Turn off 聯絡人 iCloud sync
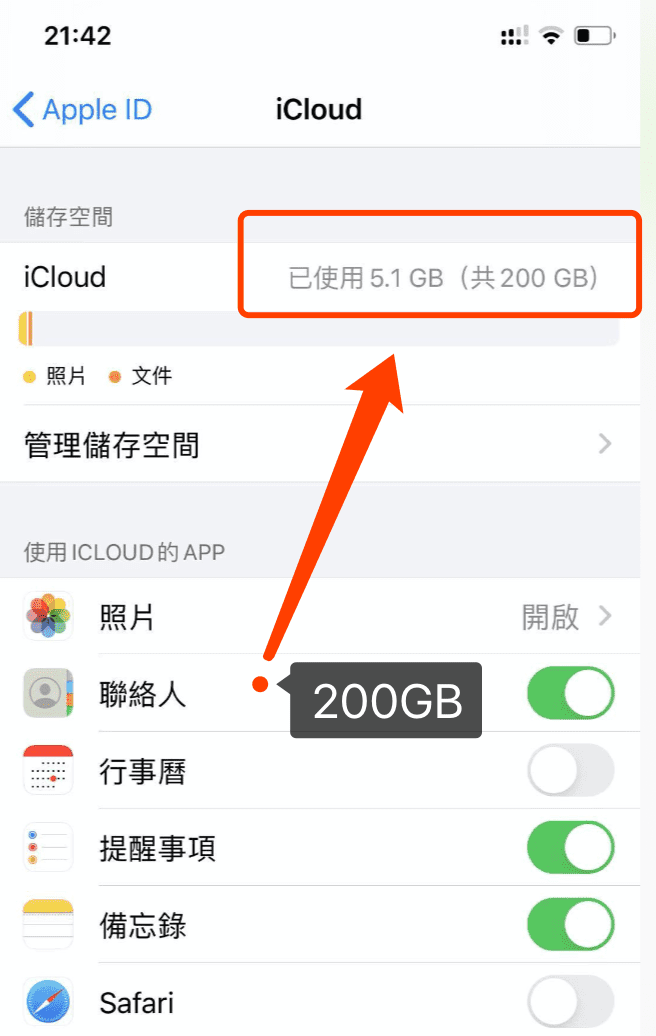This screenshot has height=1036, width=656. coord(570,693)
